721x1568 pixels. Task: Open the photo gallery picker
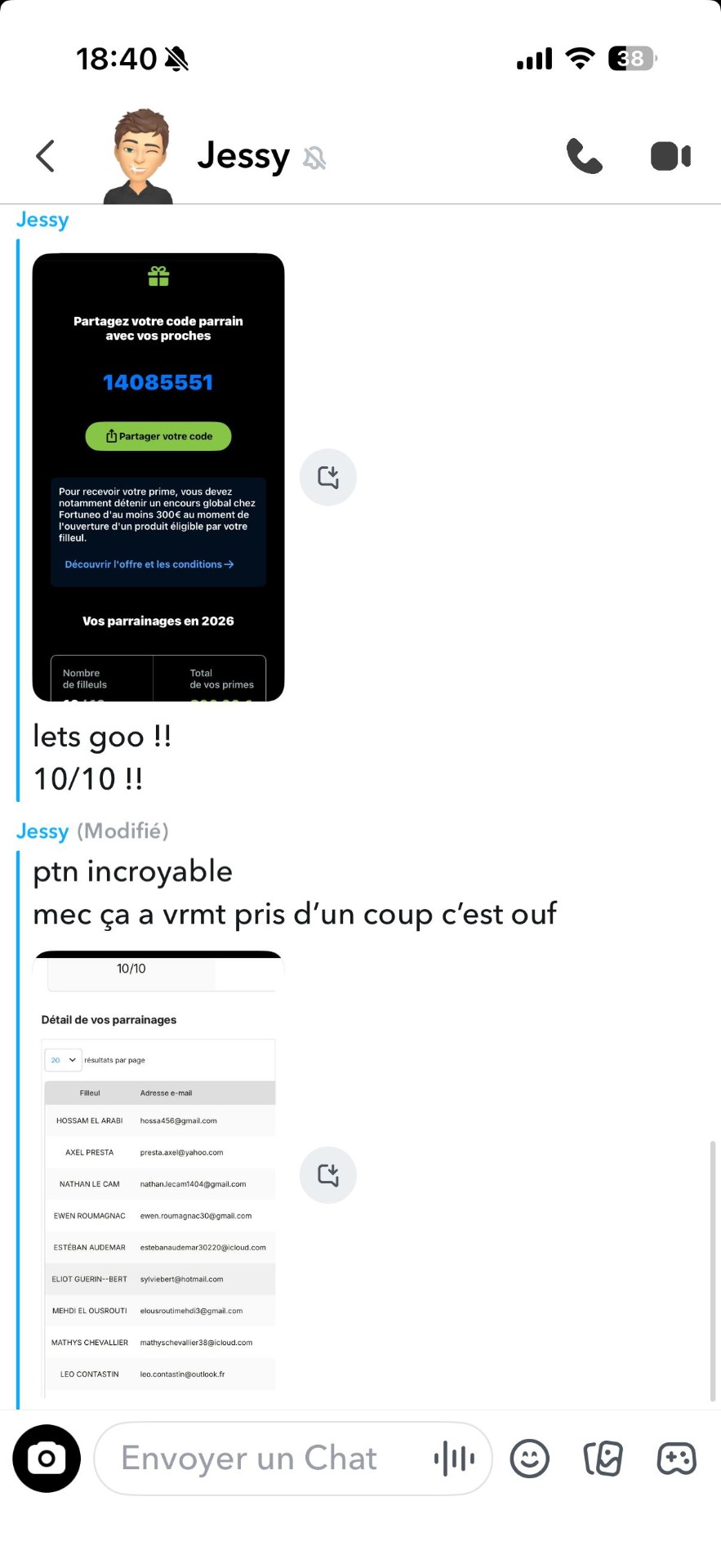[x=603, y=1459]
